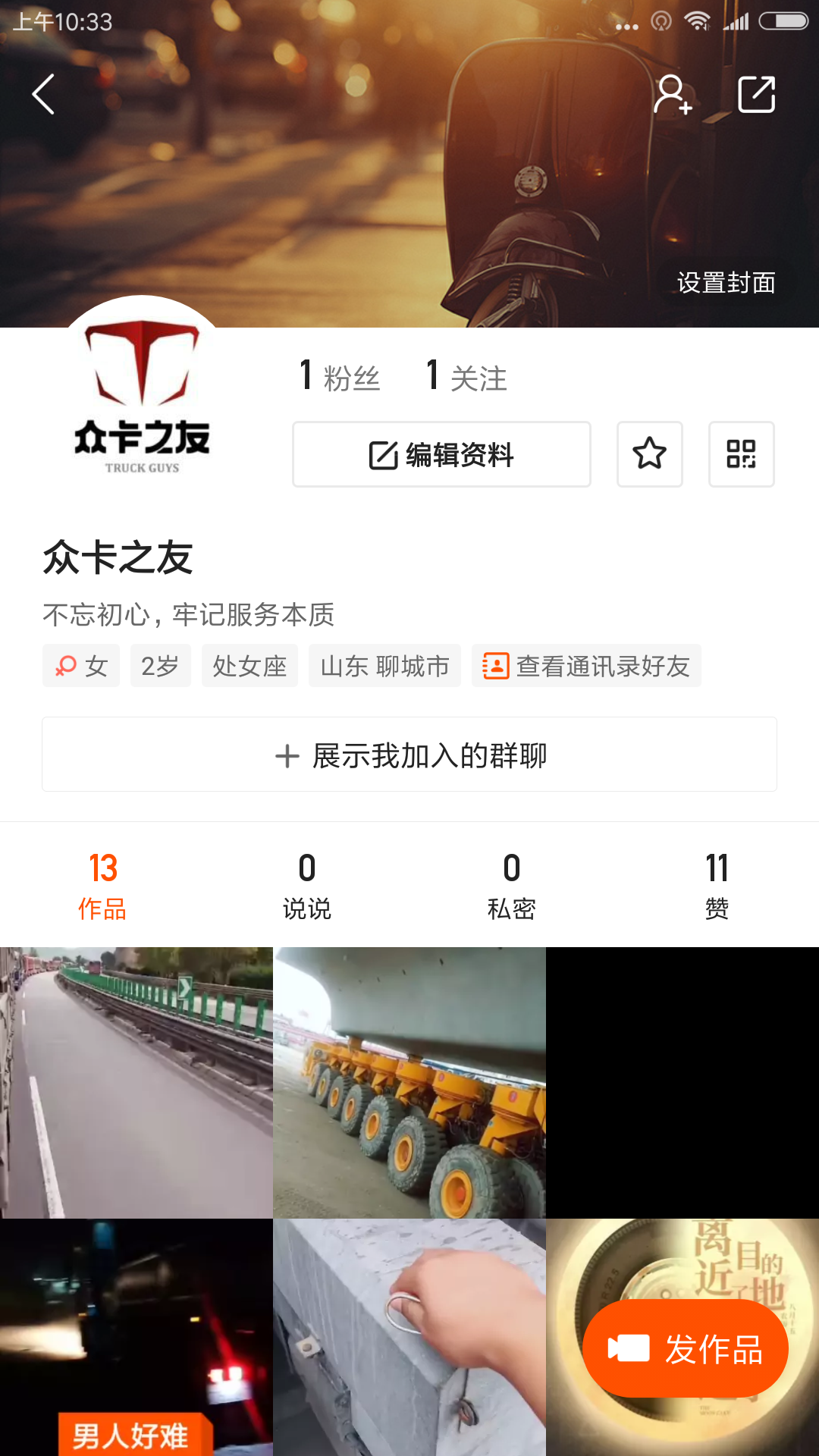Share this profile
The image size is (819, 1456).
(x=756, y=95)
